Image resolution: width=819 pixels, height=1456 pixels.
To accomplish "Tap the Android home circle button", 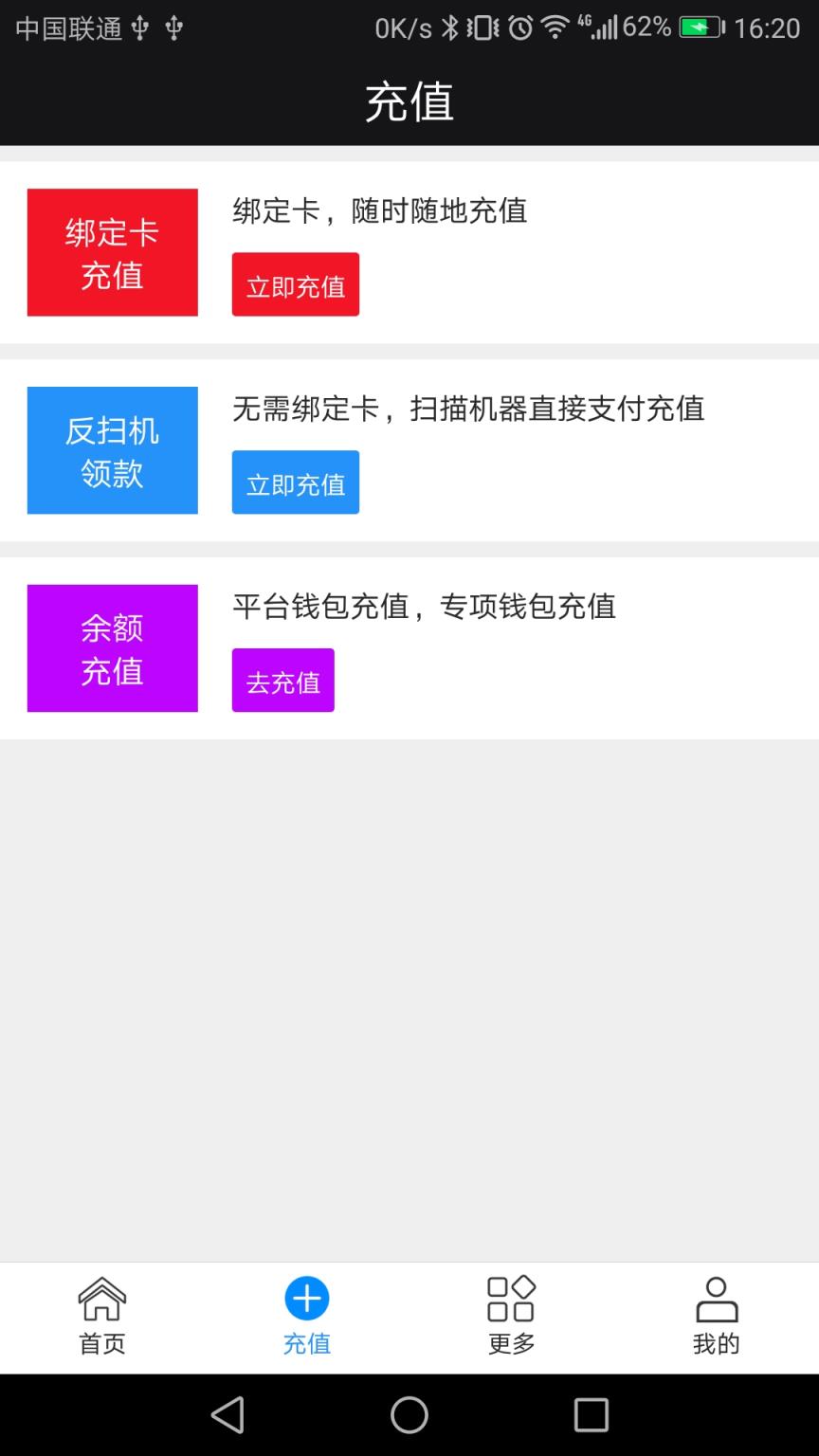I will (x=409, y=1414).
